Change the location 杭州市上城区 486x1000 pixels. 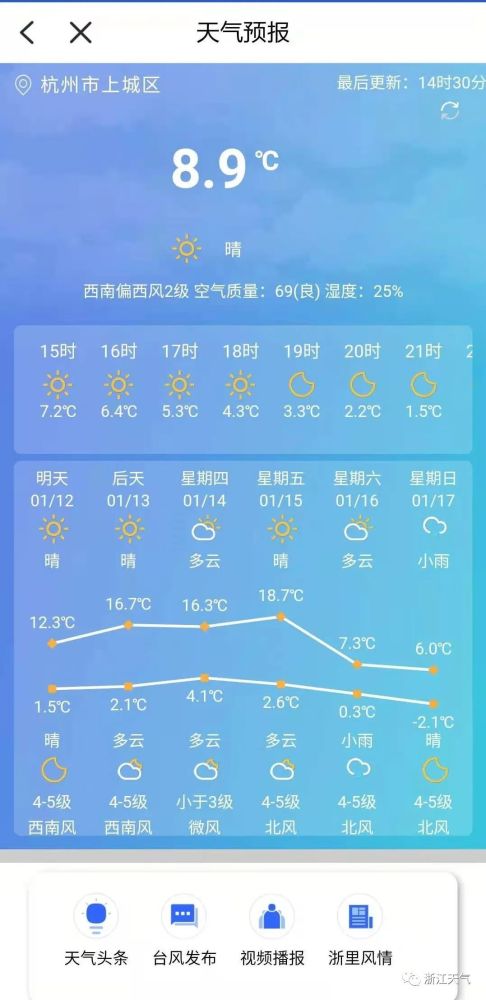coord(88,85)
